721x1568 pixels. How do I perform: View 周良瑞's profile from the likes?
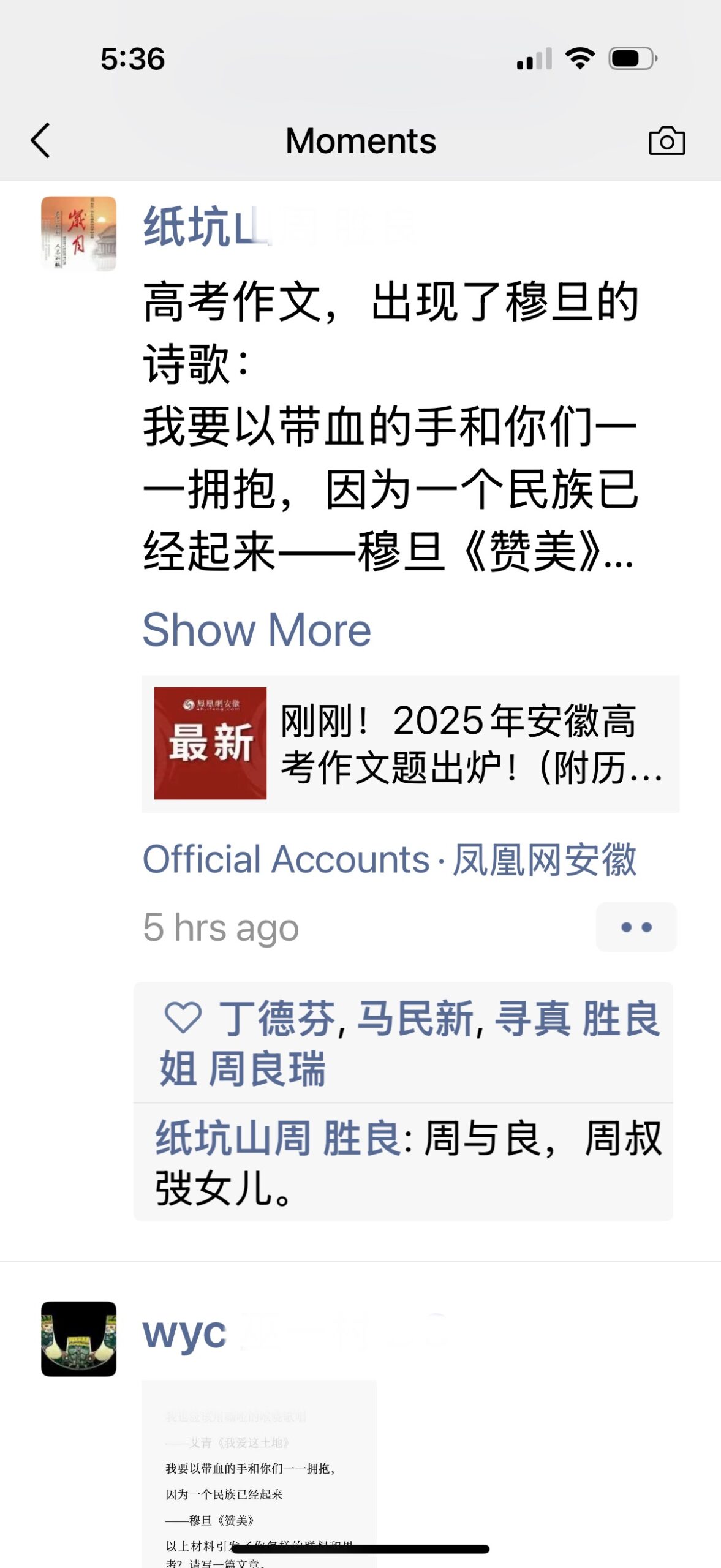(267, 1069)
